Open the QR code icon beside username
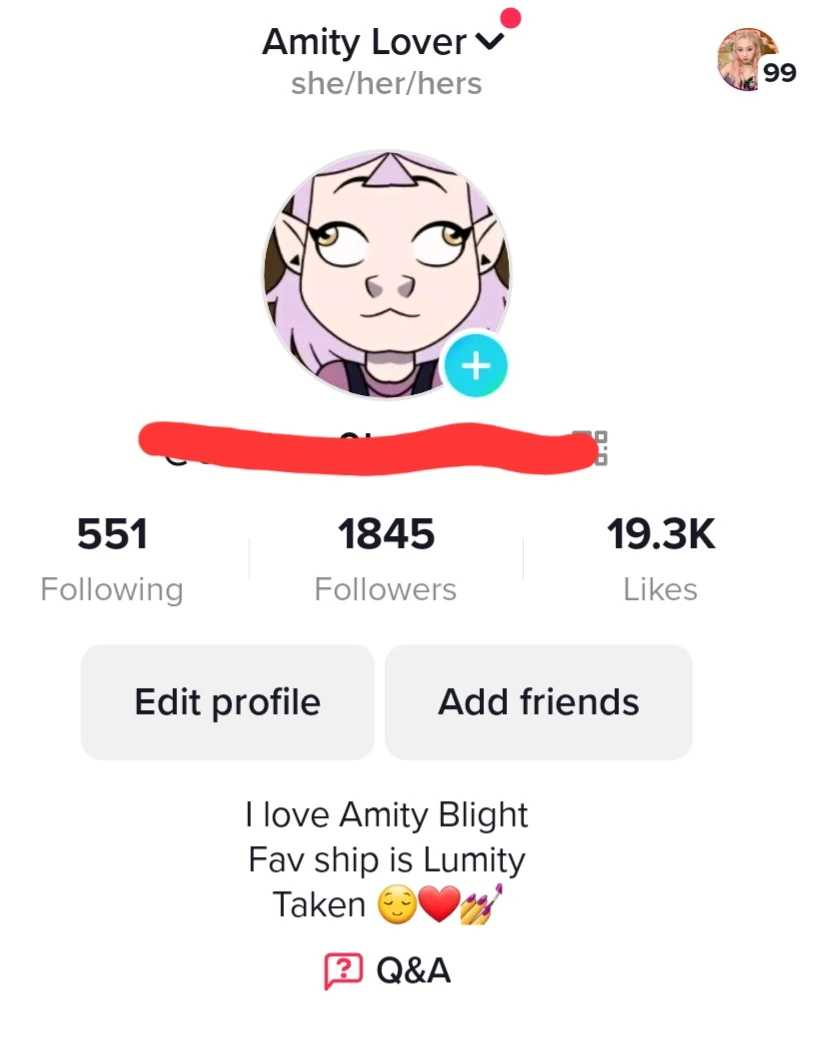The image size is (817, 1047). tap(594, 448)
